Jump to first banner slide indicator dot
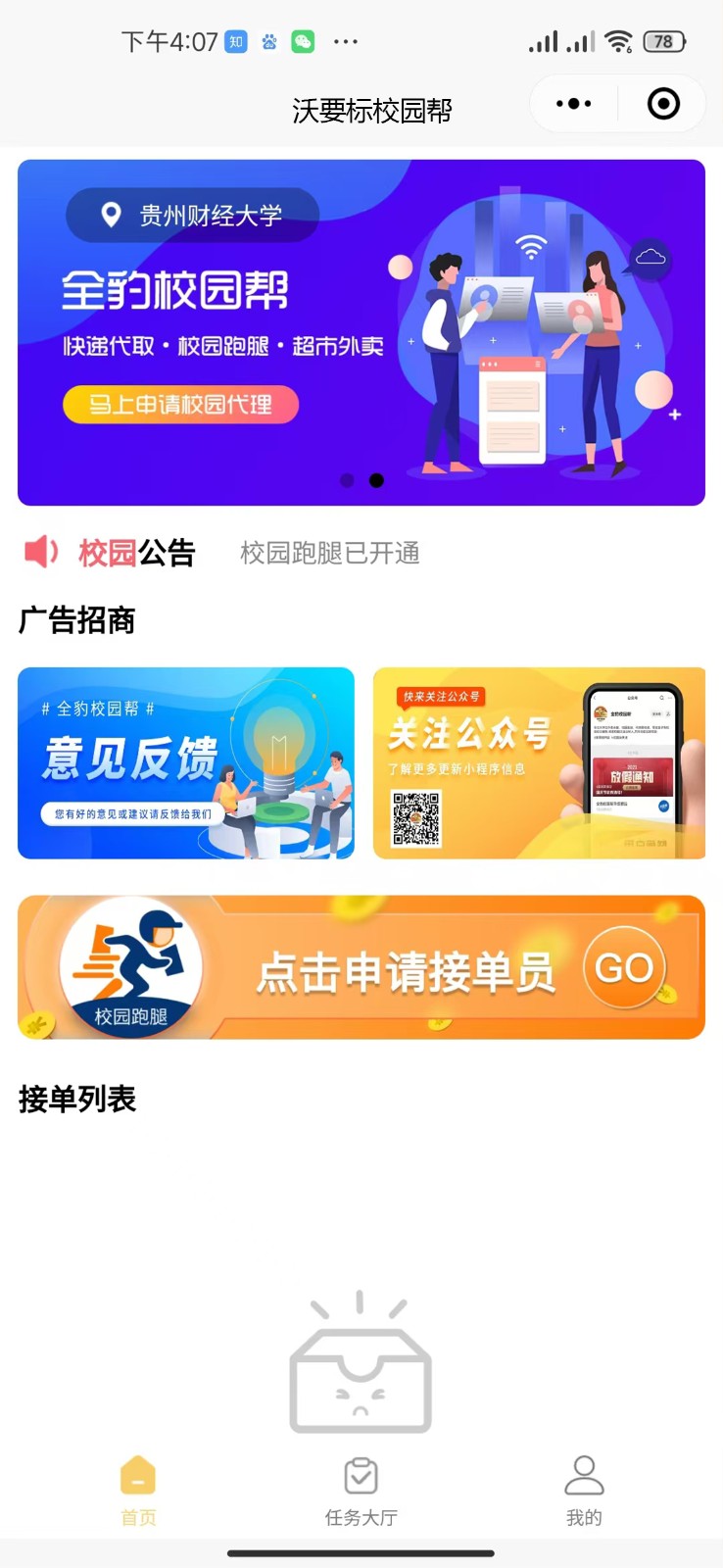Viewport: 723px width, 1568px height. tap(347, 480)
